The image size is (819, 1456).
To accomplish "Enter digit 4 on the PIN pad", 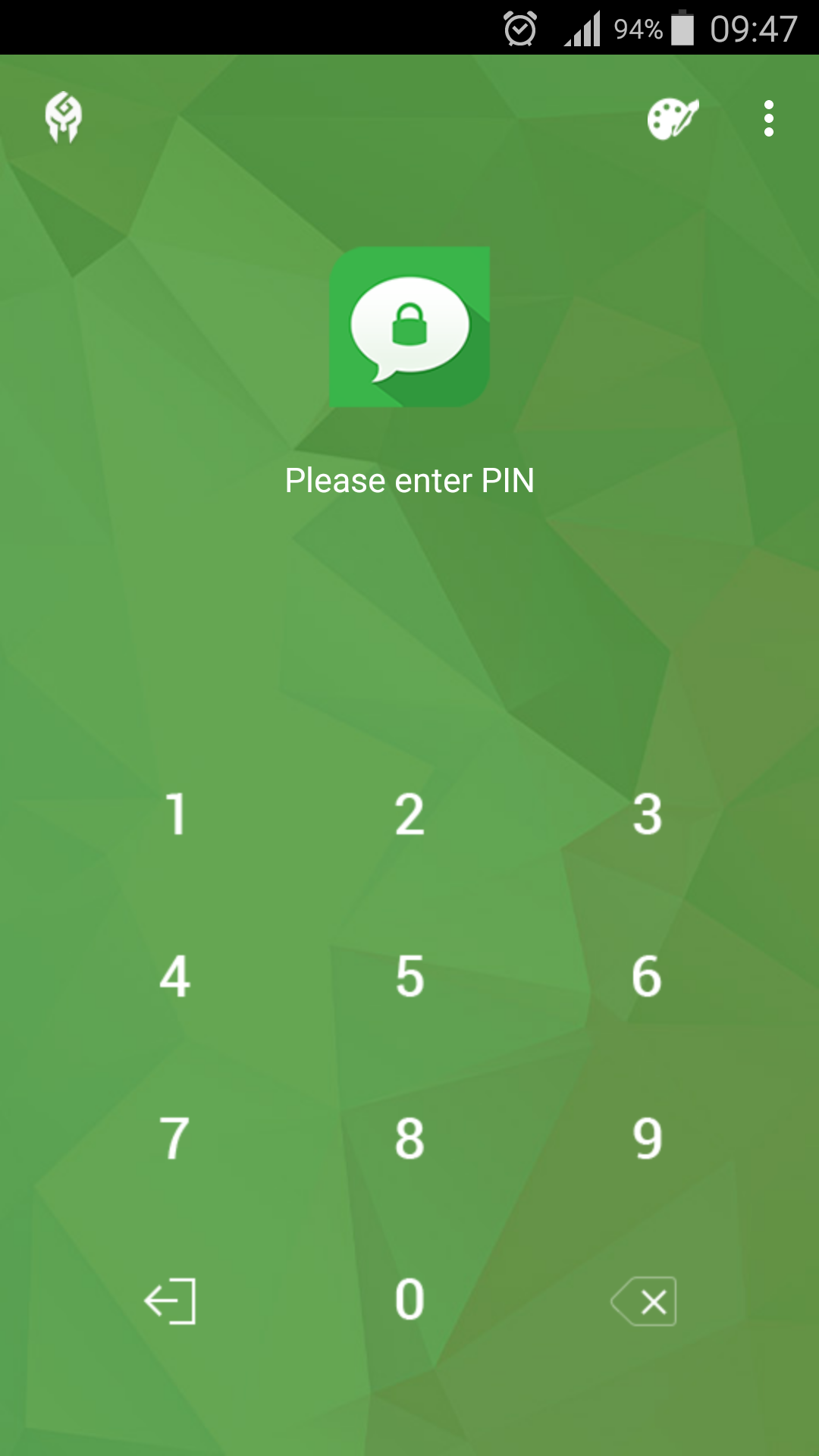I will pos(175,976).
